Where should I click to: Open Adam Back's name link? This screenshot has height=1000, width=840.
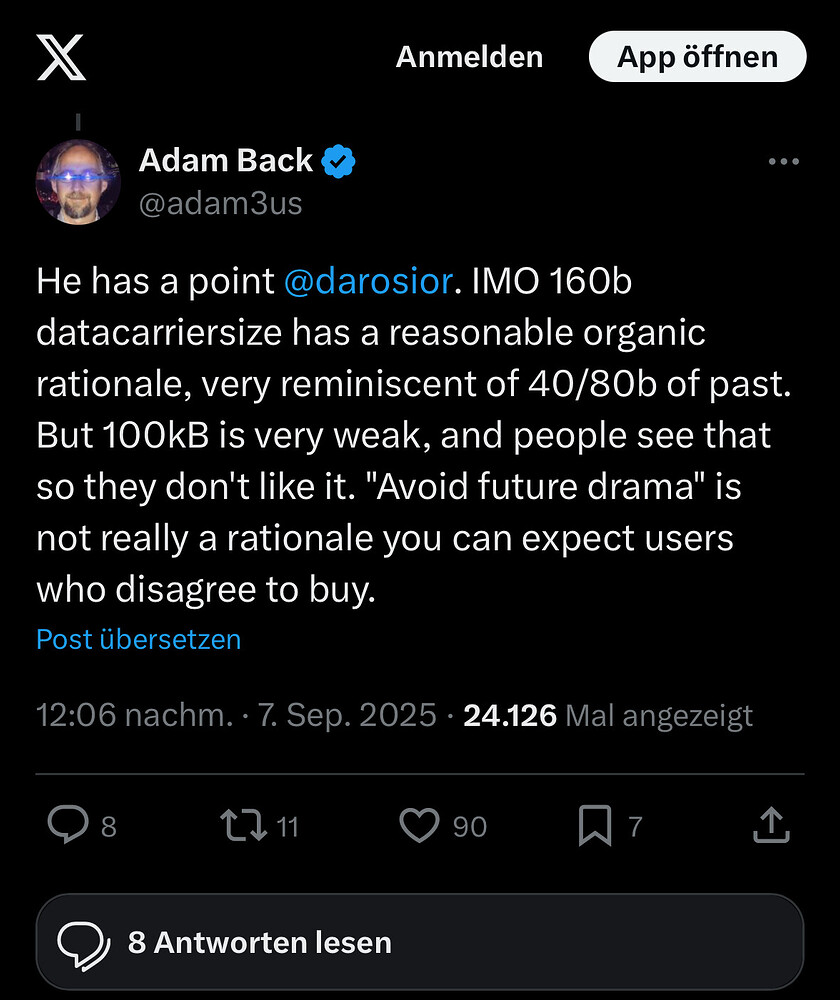click(x=226, y=160)
